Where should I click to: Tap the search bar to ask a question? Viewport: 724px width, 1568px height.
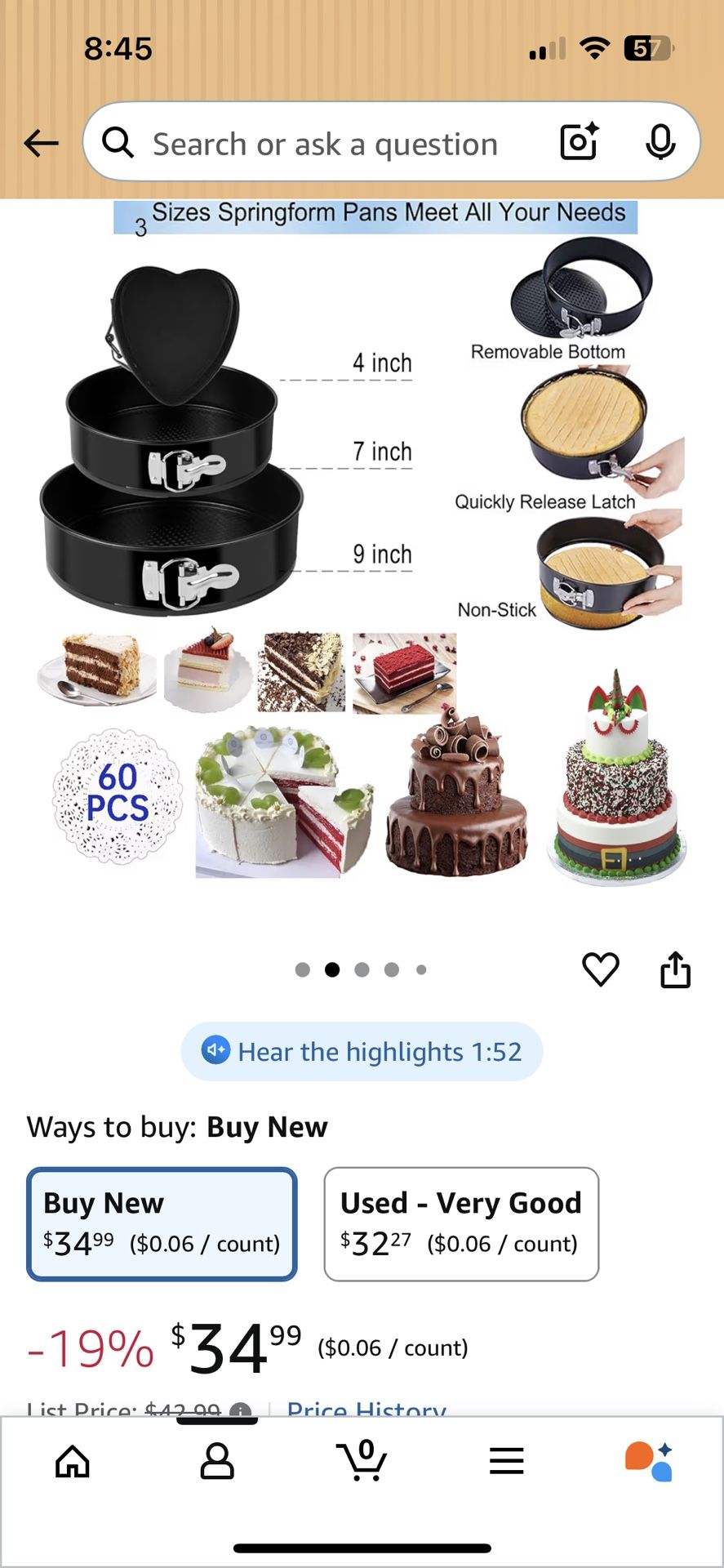pyautogui.click(x=326, y=142)
